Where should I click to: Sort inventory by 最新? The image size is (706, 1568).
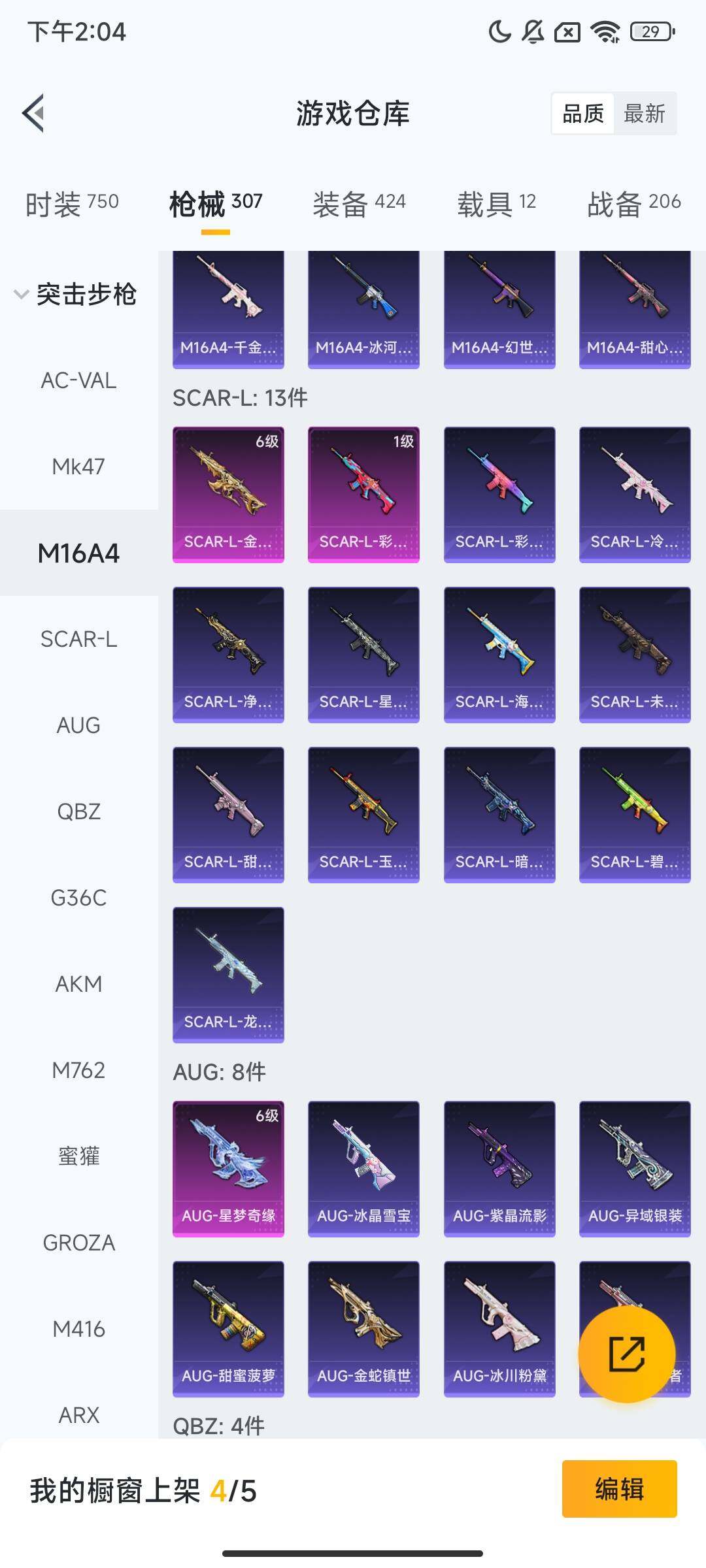[644, 114]
